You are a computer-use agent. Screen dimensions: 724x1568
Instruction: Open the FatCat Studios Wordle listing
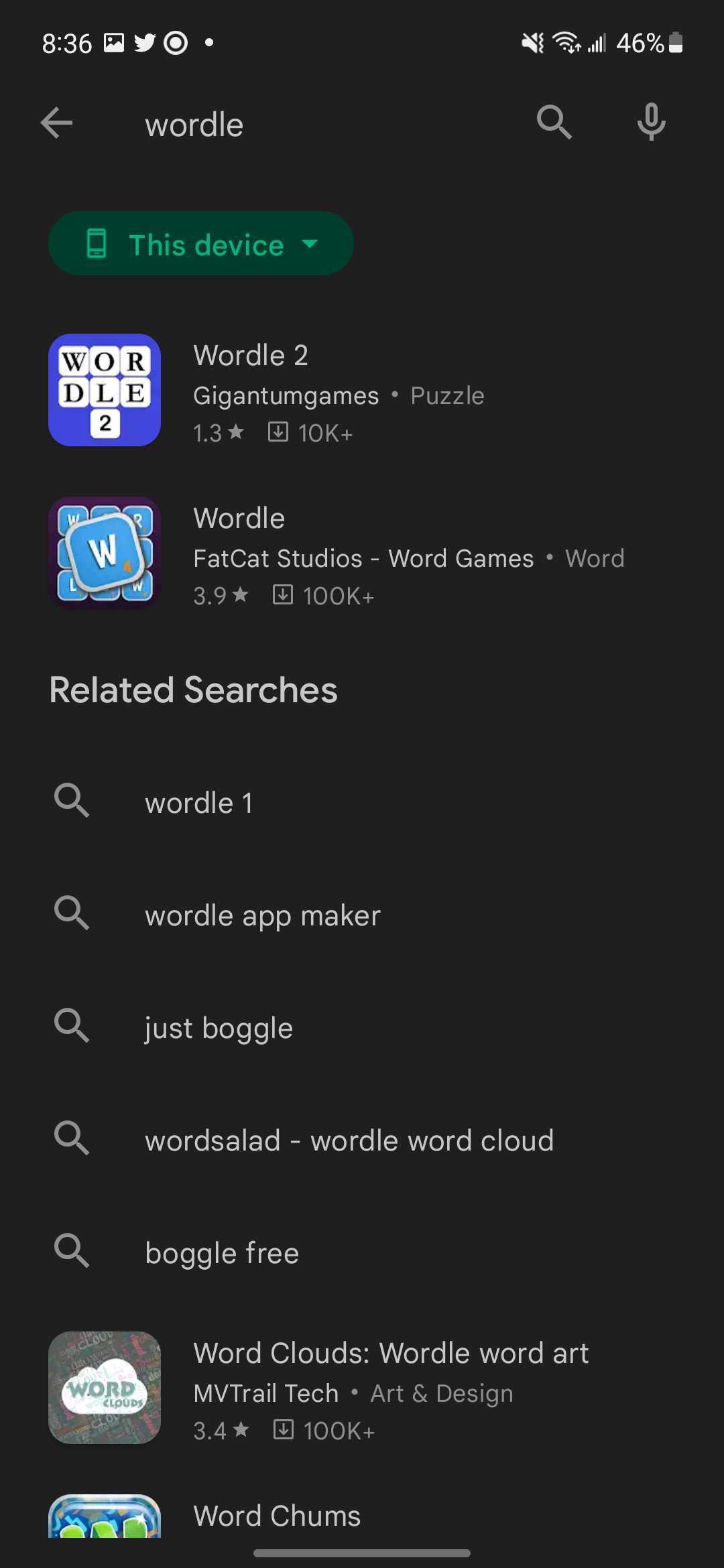[x=362, y=553]
